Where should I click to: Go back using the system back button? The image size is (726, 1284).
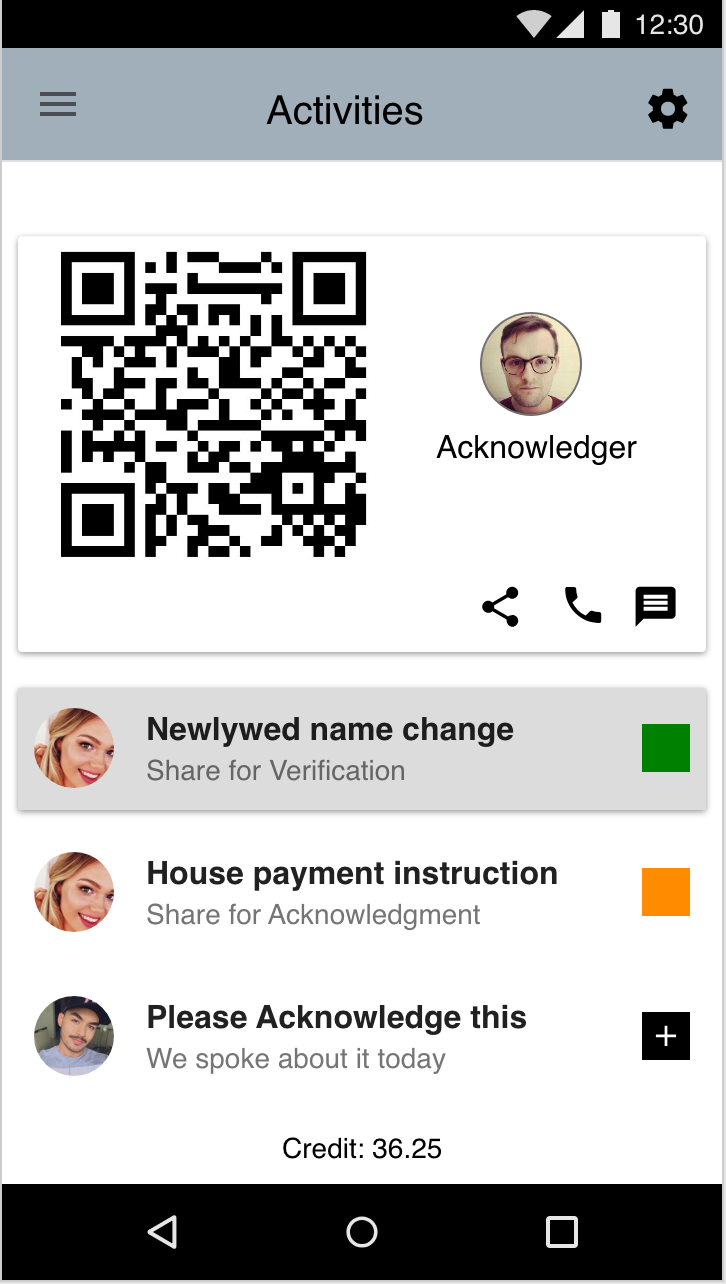pyautogui.click(x=162, y=1232)
